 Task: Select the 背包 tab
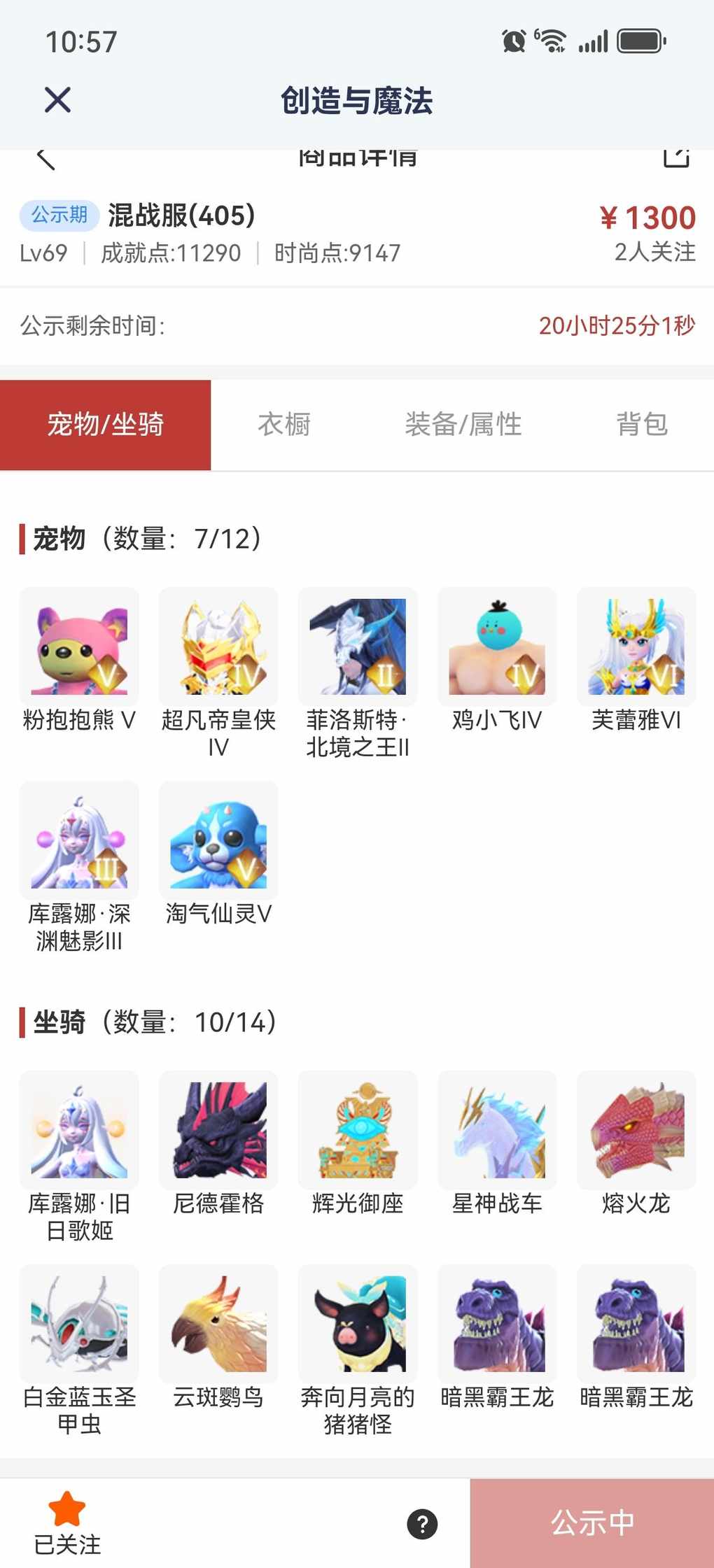[x=642, y=424]
